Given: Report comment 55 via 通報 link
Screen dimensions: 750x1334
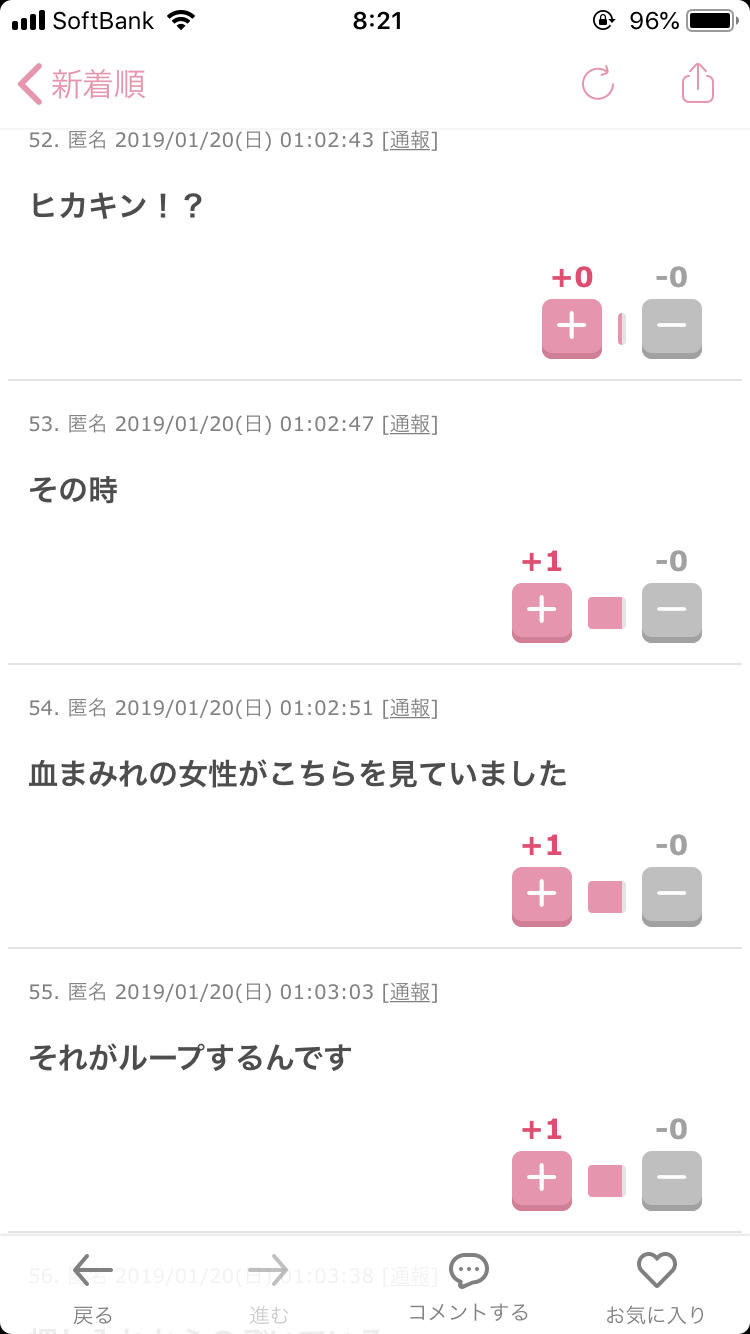Looking at the screenshot, I should (x=410, y=992).
